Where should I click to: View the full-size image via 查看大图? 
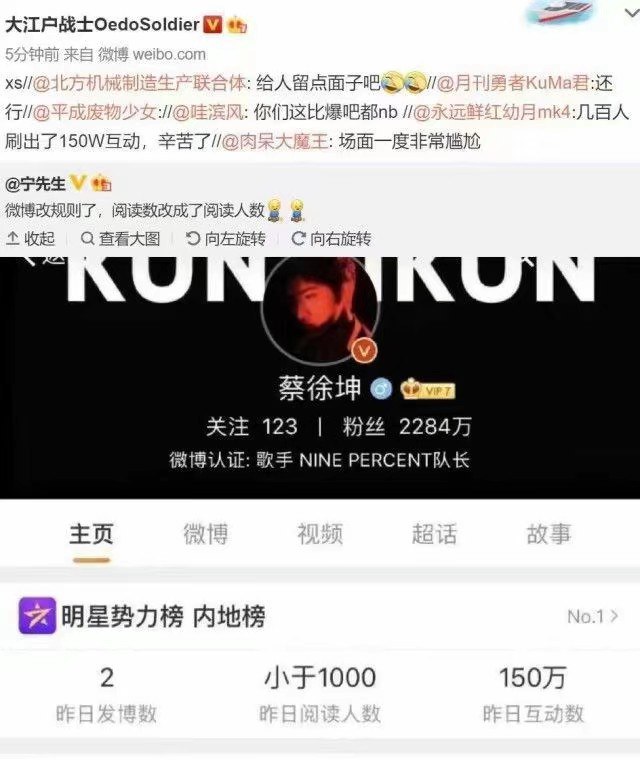119,239
